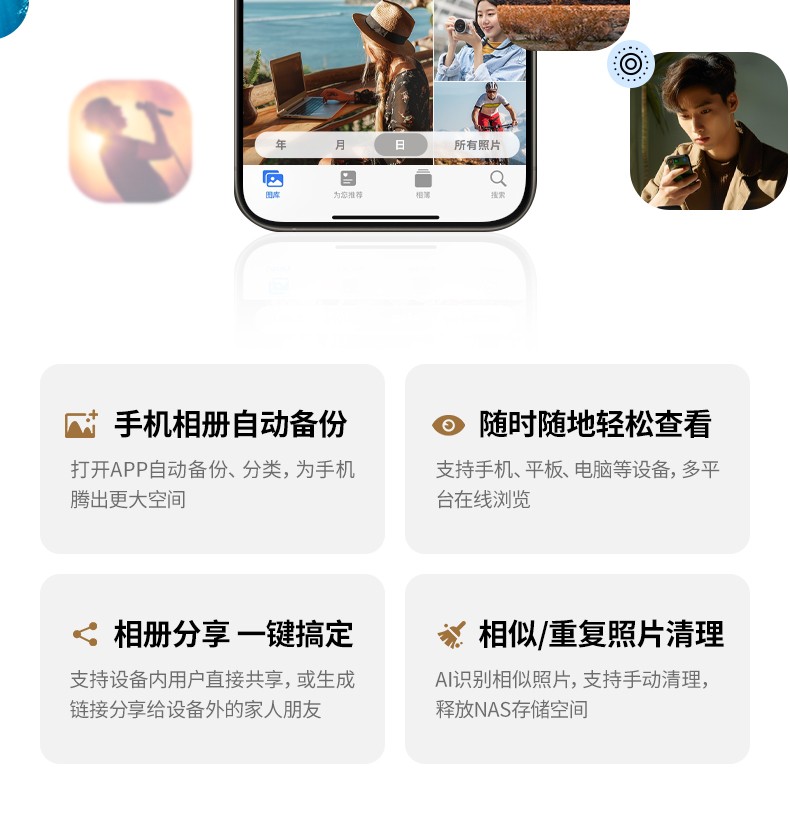Tap the 搜索 search magnifier icon

(x=497, y=178)
